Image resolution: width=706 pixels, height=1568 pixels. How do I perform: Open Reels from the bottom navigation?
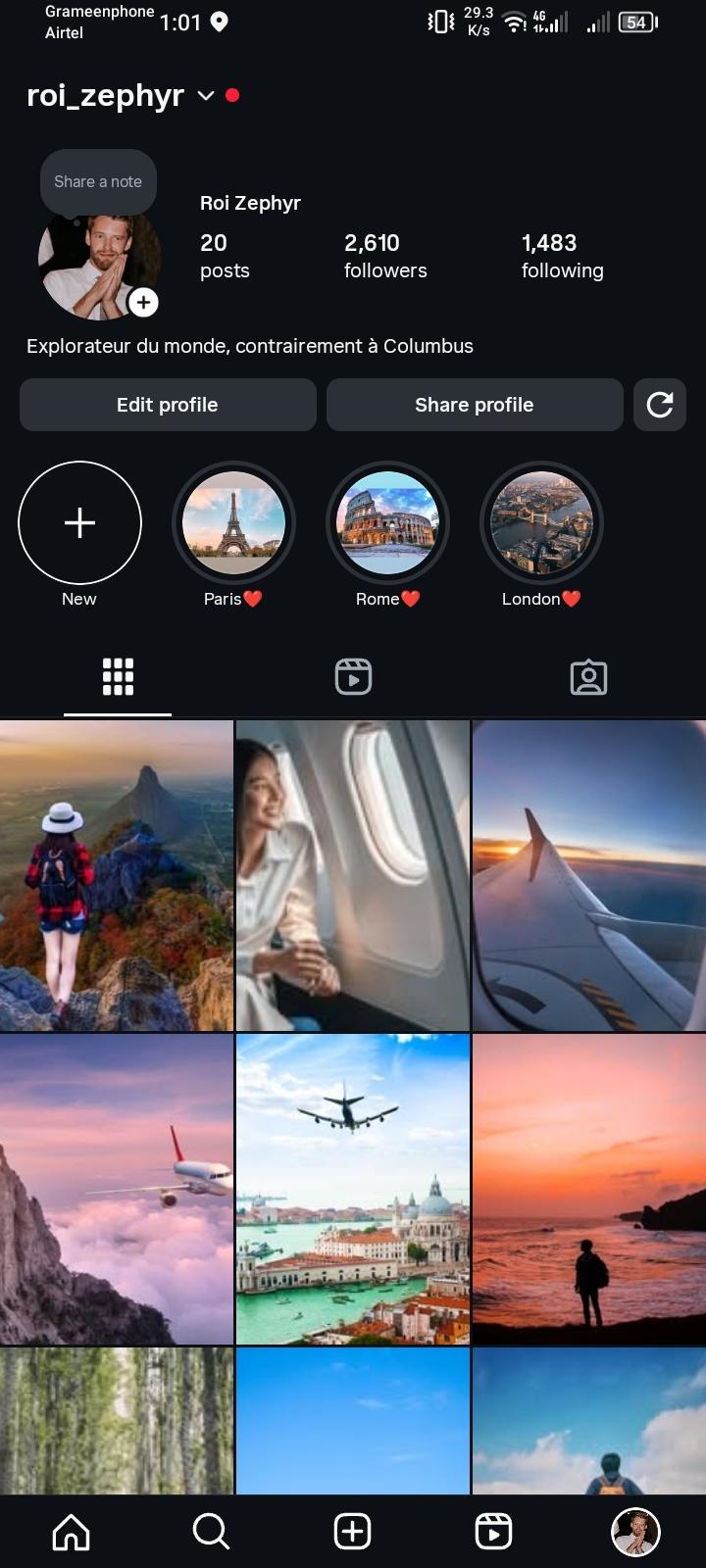(x=493, y=1531)
